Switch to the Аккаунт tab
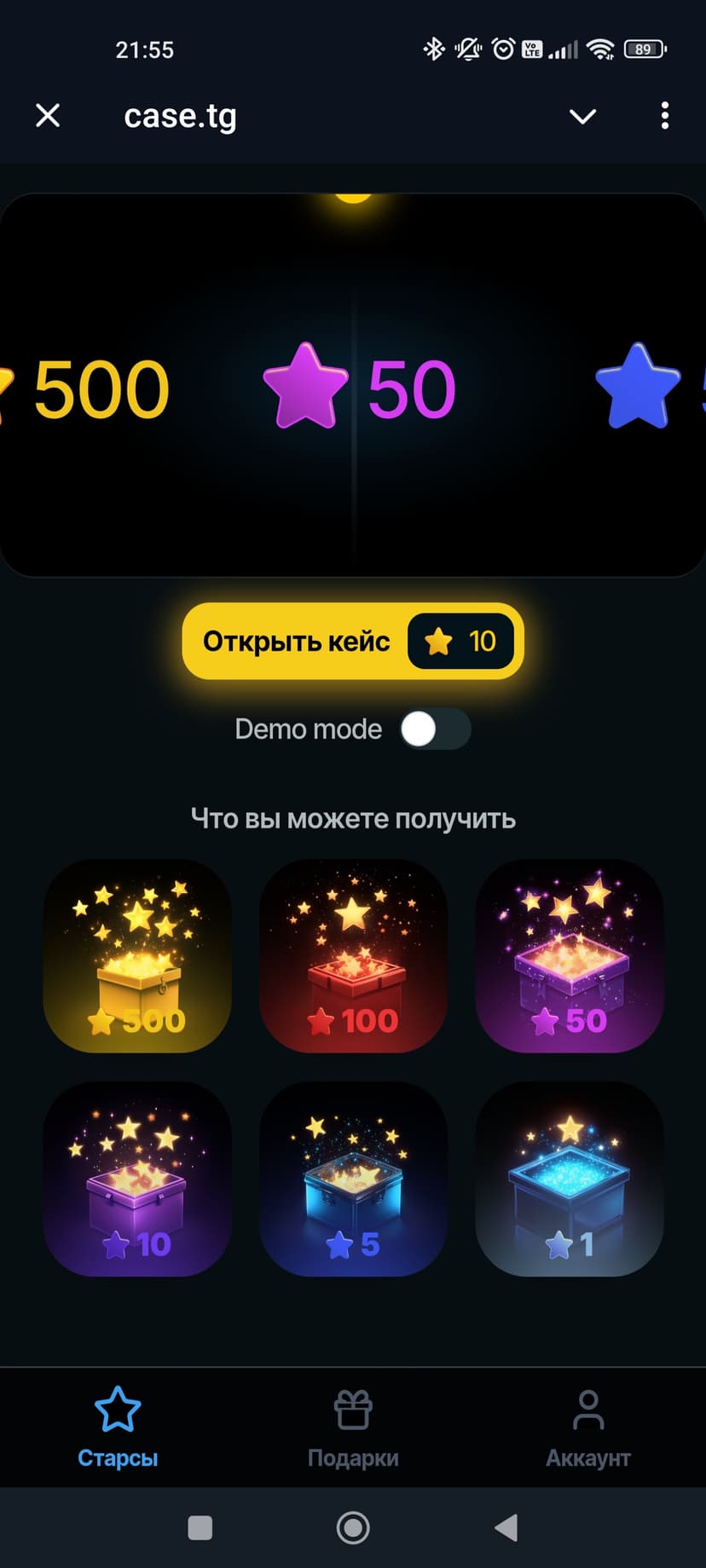This screenshot has width=706, height=1568. click(588, 1427)
